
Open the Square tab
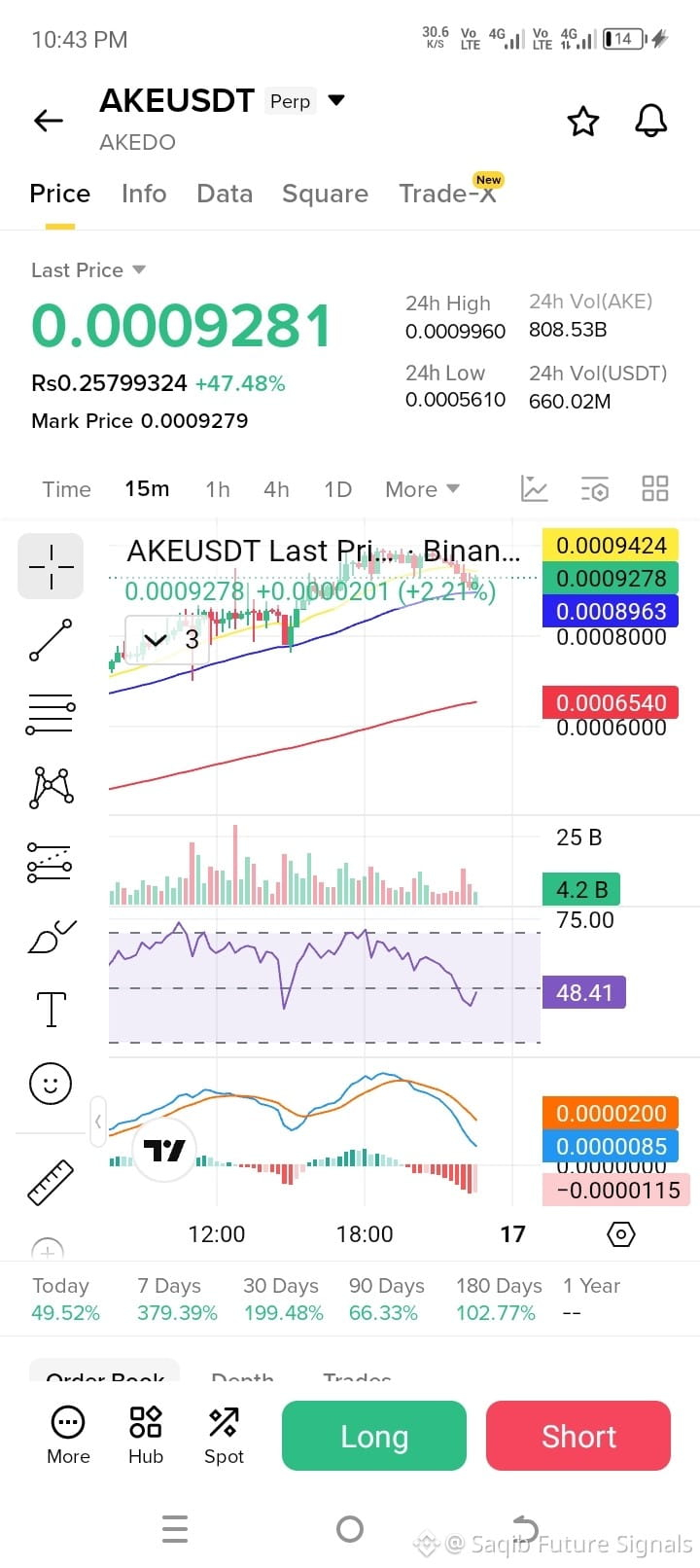point(325,195)
